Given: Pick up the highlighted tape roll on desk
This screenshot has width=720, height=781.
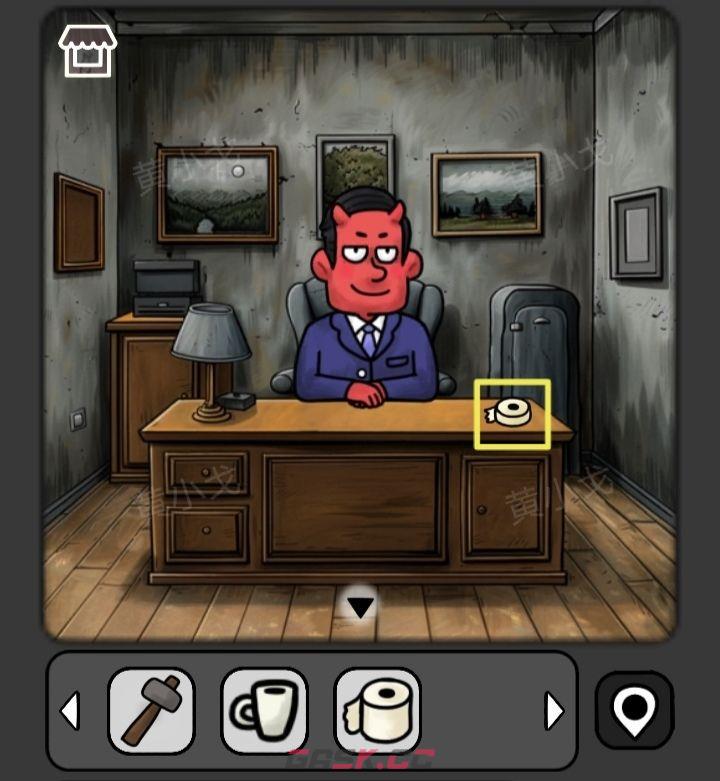Looking at the screenshot, I should click(513, 413).
